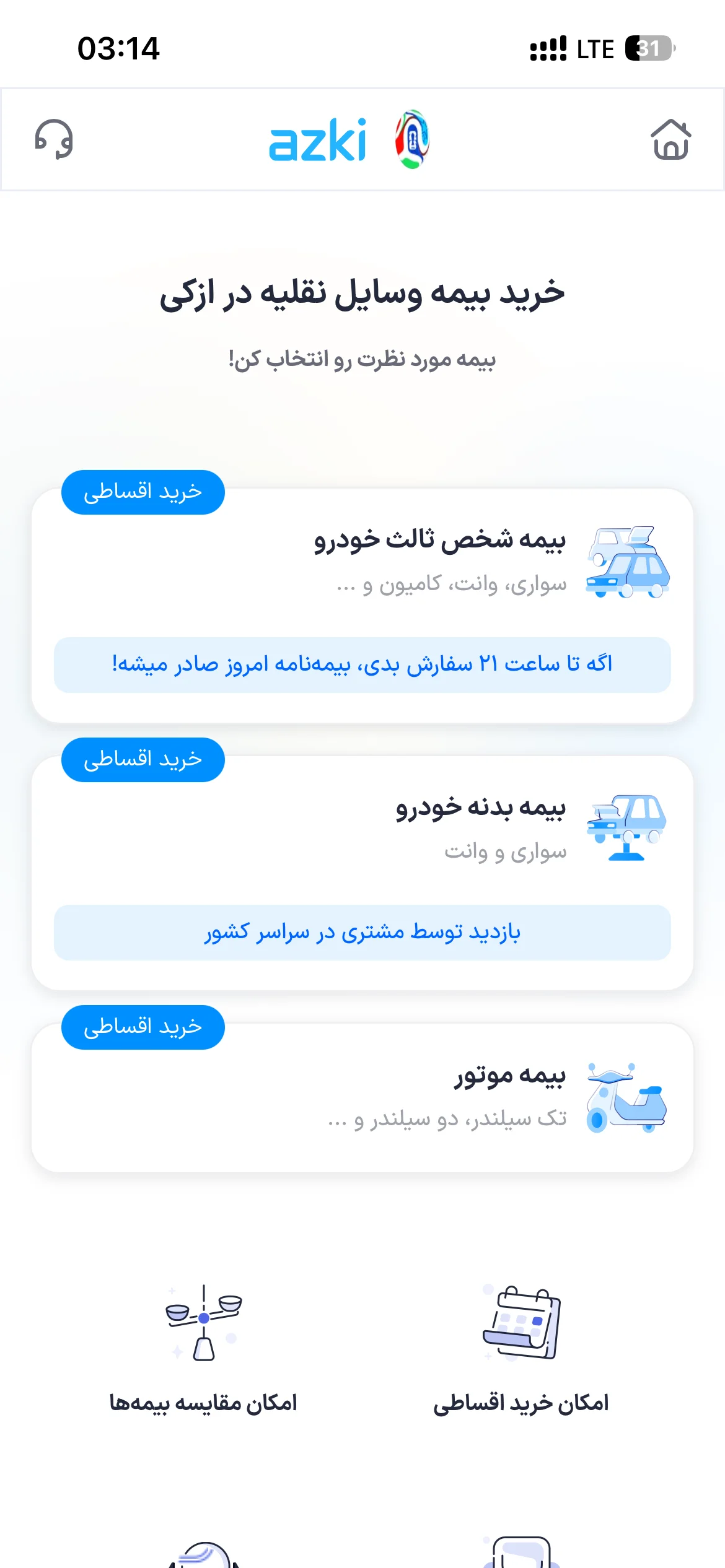Go to home via the house icon
Viewport: 725px width, 1568px height.
click(670, 139)
